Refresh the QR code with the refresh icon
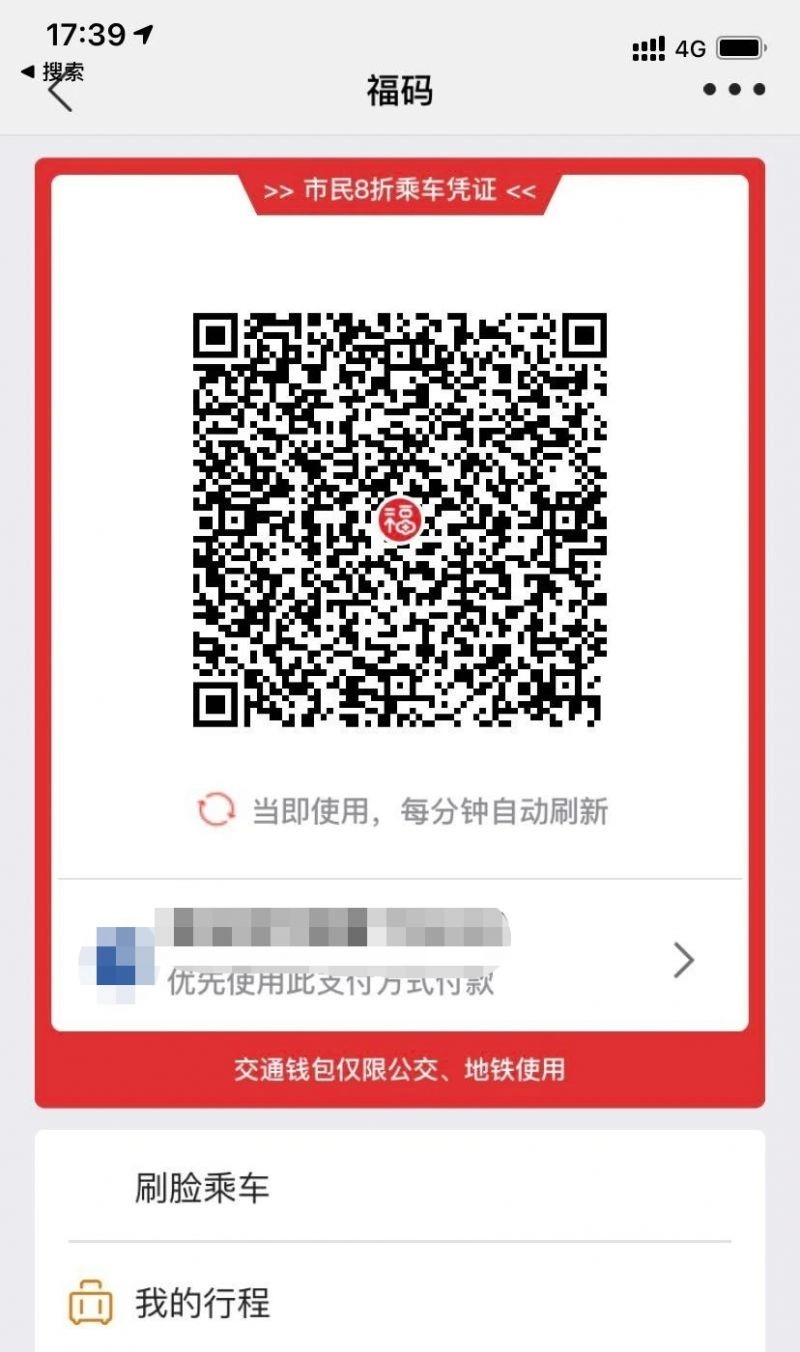Image resolution: width=800 pixels, height=1352 pixels. 215,810
